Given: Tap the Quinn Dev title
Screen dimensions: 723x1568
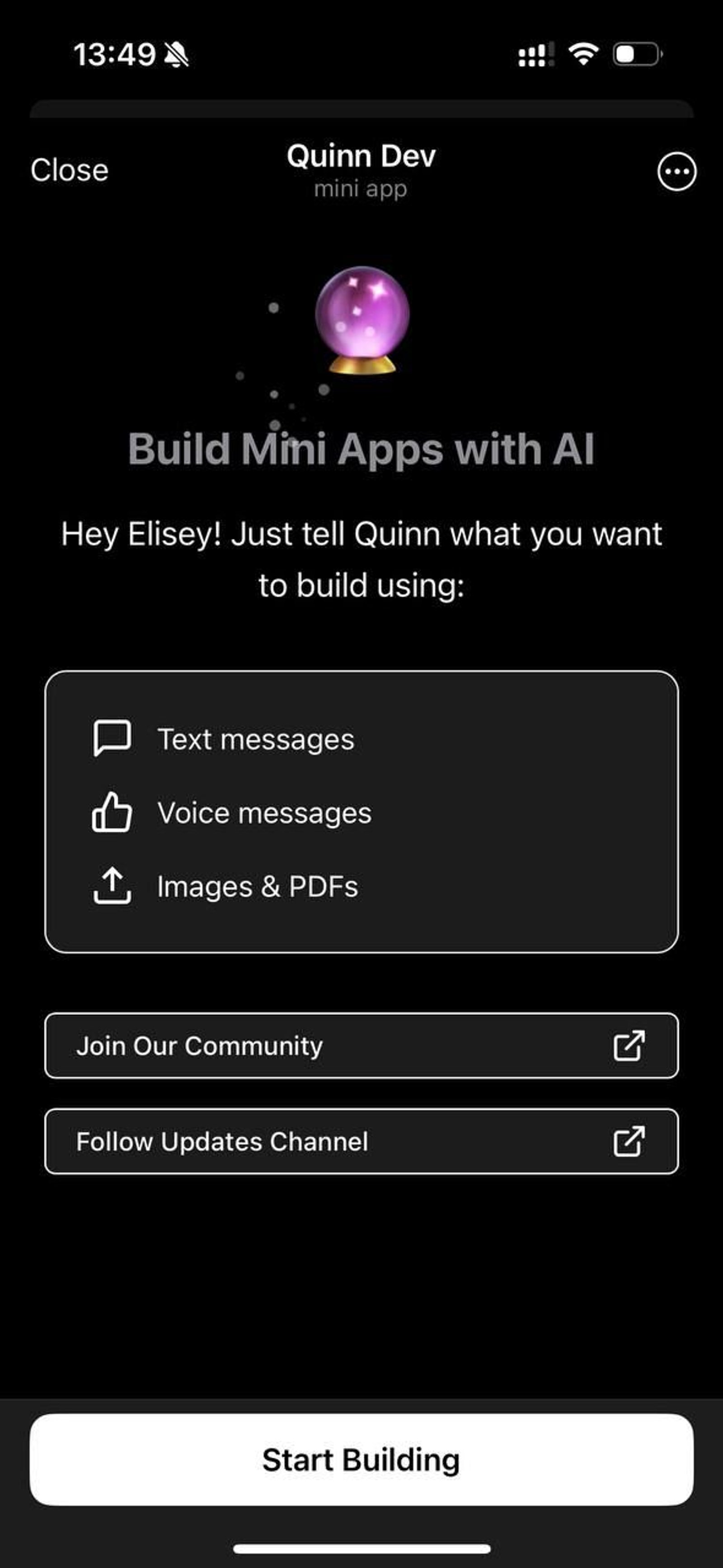Looking at the screenshot, I should pyautogui.click(x=361, y=156).
